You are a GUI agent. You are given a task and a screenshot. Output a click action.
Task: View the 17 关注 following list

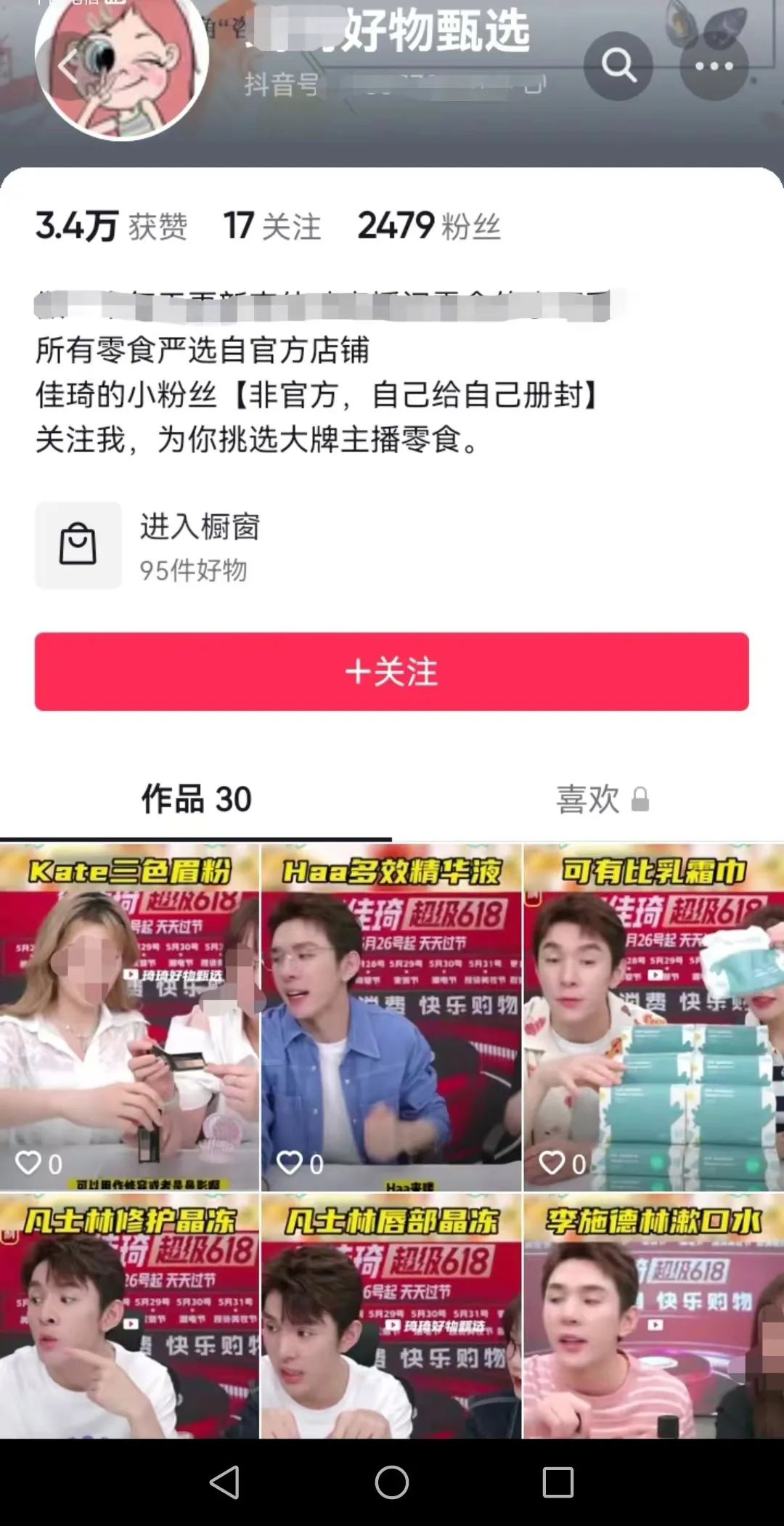pyautogui.click(x=271, y=227)
